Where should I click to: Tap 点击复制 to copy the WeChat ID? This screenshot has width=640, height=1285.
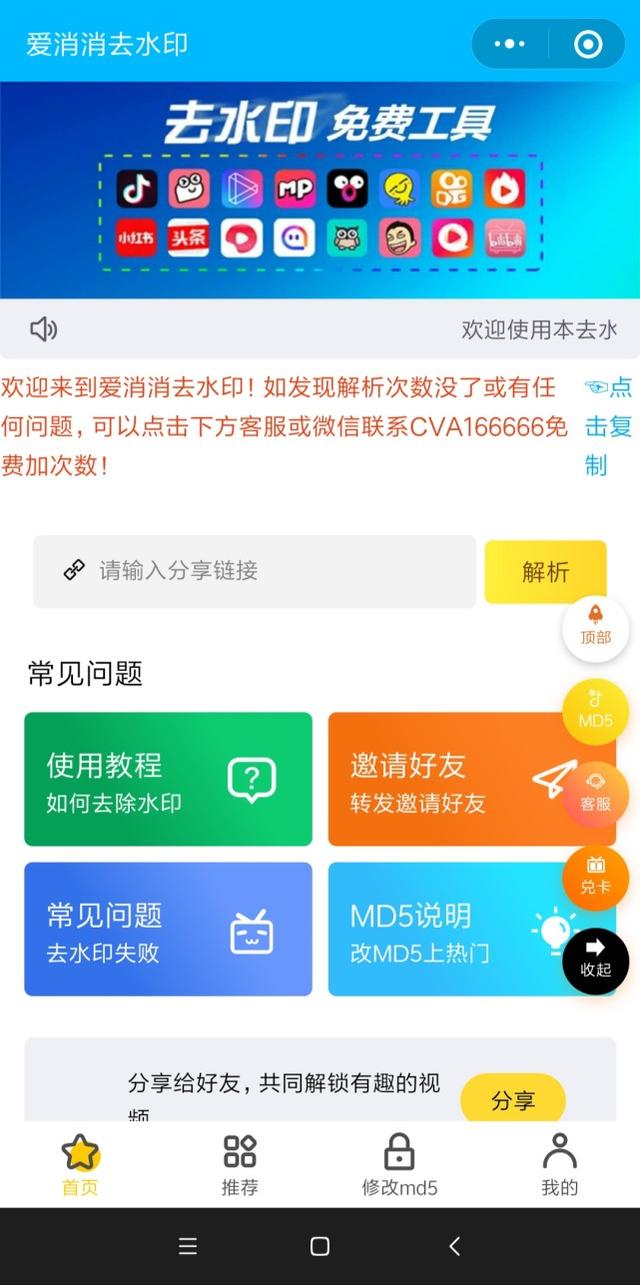(608, 427)
